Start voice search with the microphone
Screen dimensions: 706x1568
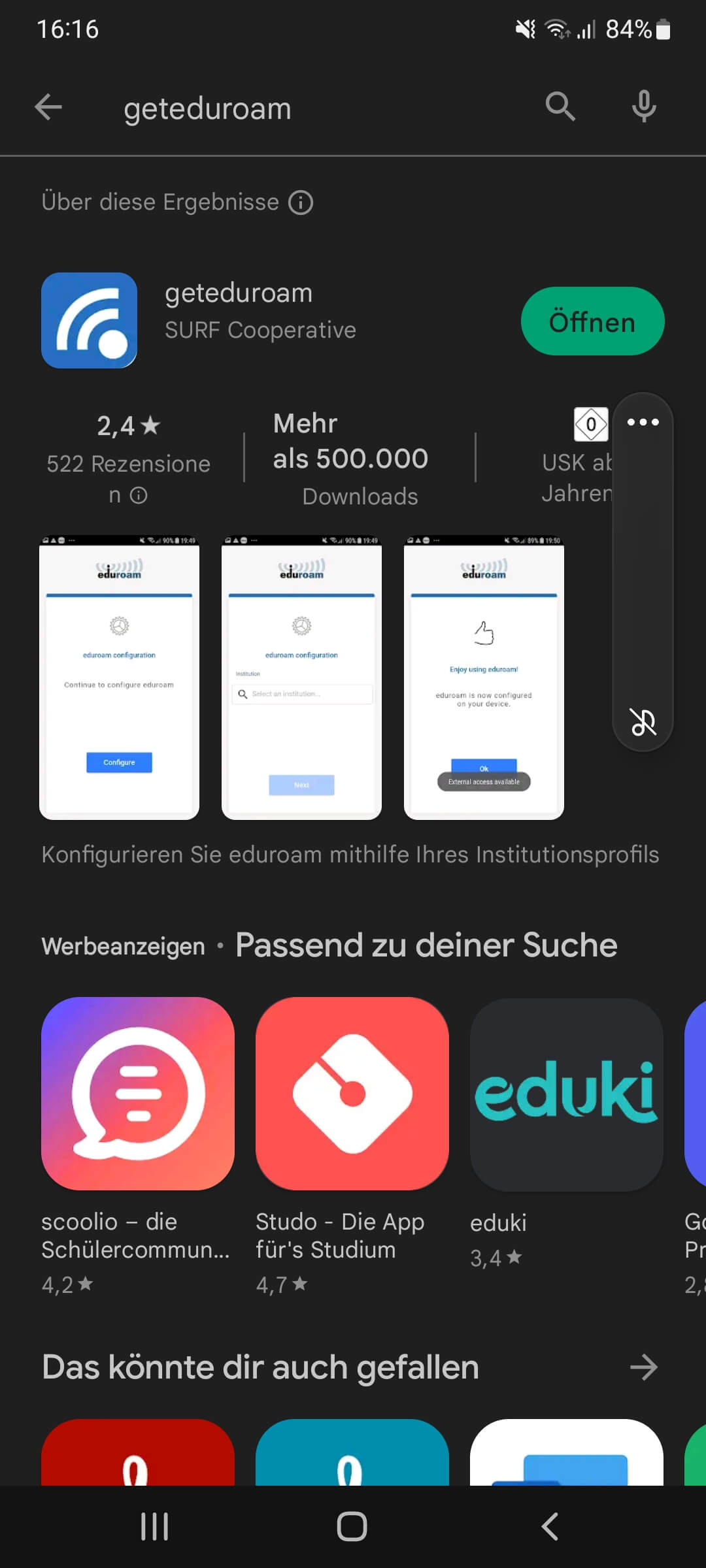[x=644, y=106]
